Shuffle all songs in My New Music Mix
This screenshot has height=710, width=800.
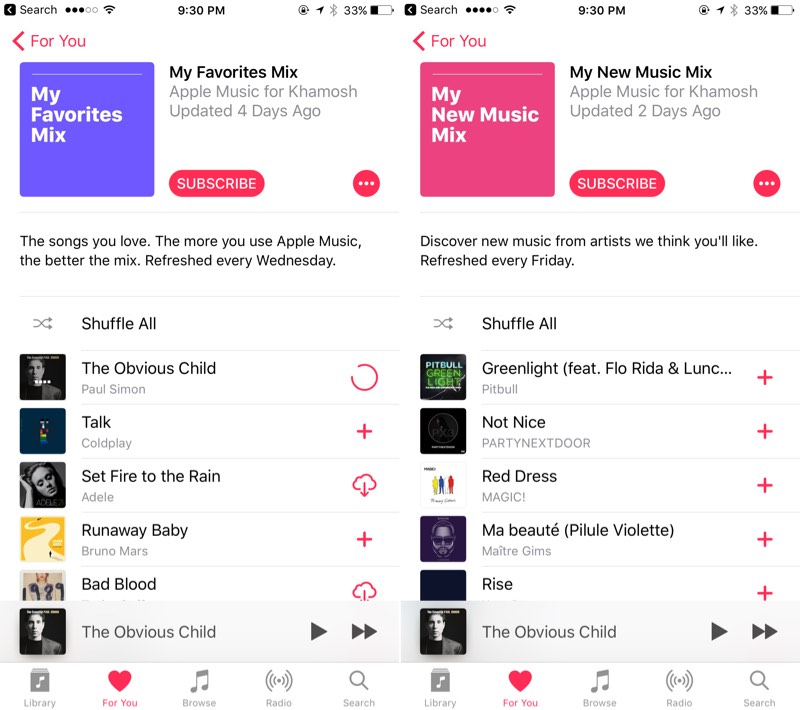point(518,323)
